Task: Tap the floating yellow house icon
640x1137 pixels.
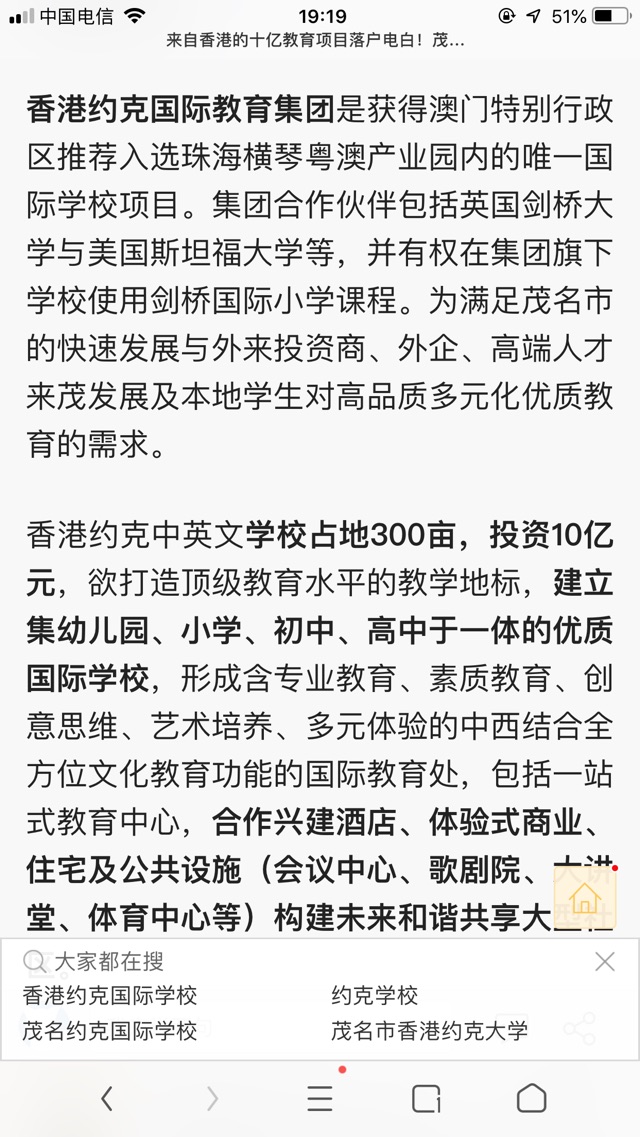Action: click(x=584, y=898)
